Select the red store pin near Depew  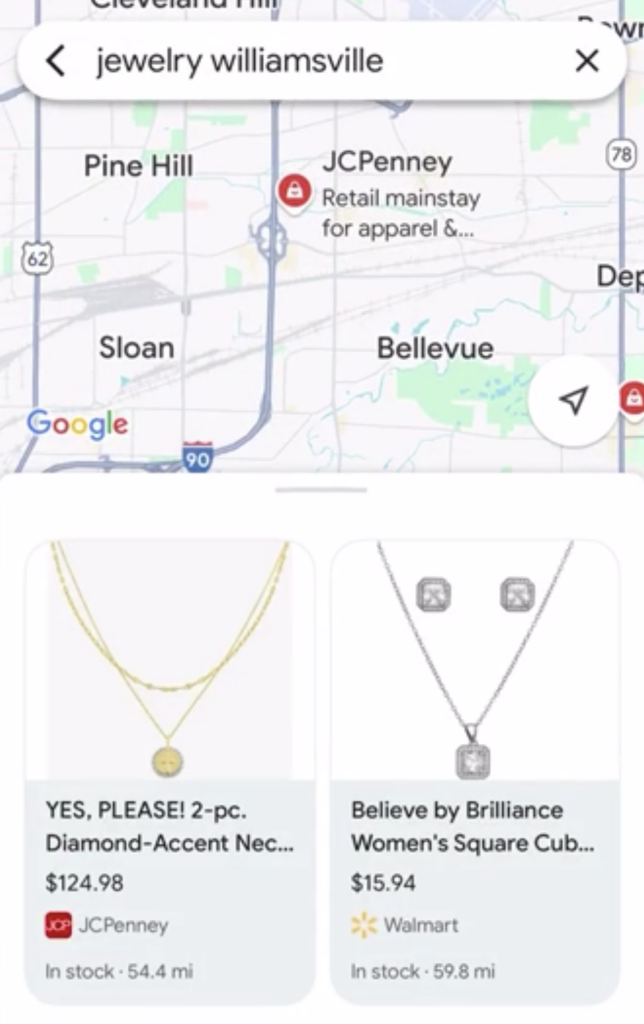(633, 397)
